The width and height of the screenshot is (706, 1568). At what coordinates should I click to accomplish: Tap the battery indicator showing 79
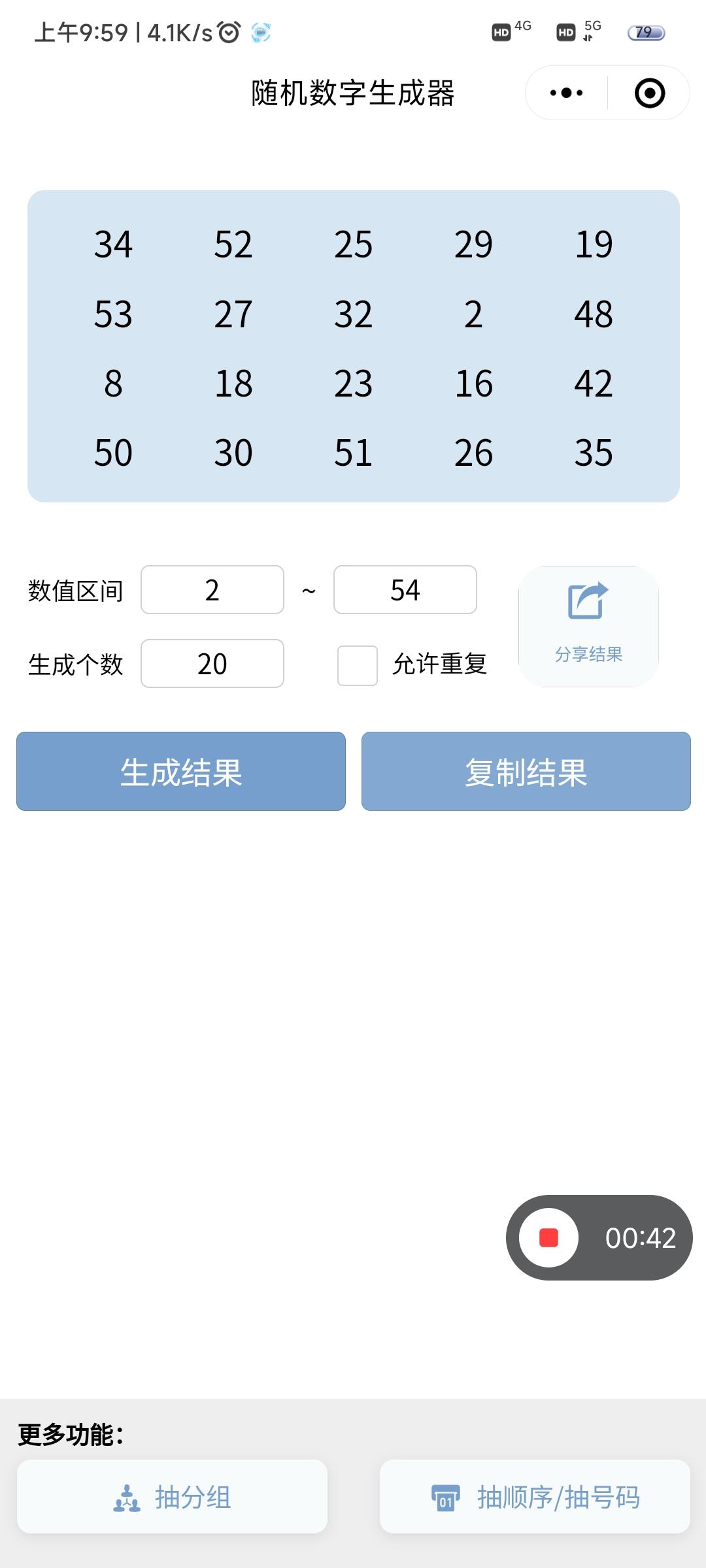(646, 32)
